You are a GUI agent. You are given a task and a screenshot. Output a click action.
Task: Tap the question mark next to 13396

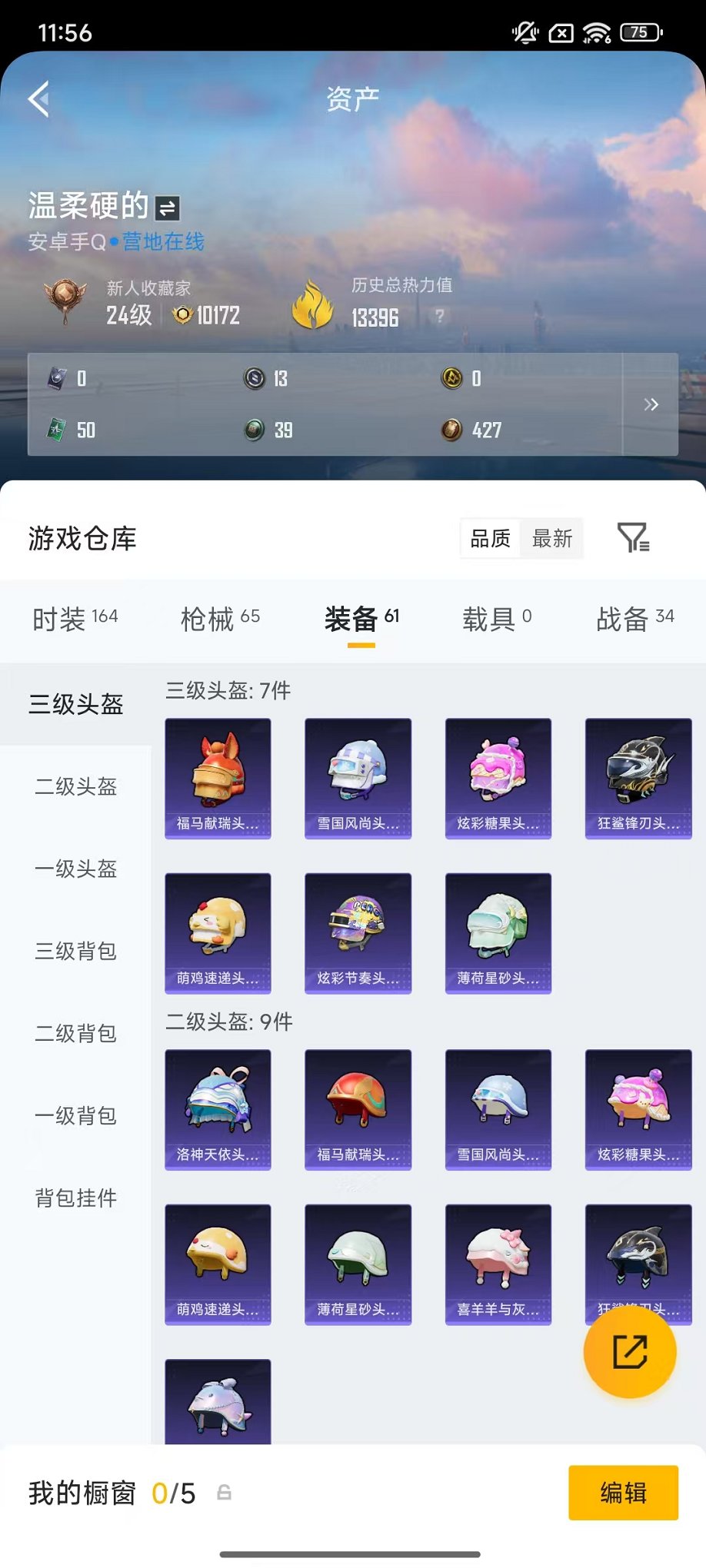[438, 315]
